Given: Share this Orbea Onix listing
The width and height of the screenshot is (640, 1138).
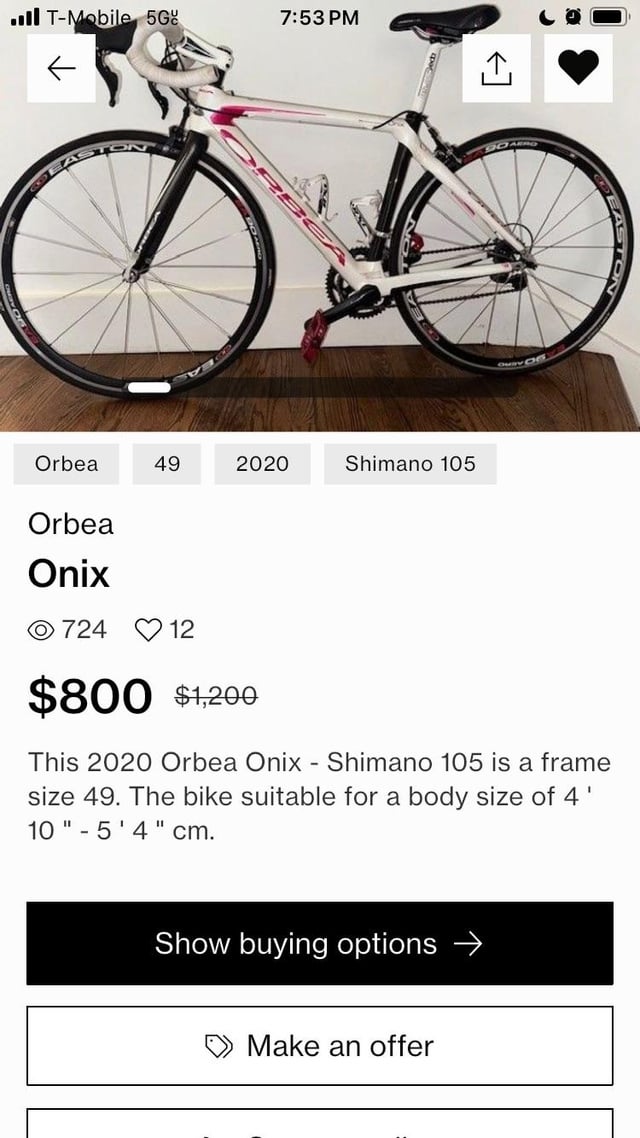Looking at the screenshot, I should [496, 68].
